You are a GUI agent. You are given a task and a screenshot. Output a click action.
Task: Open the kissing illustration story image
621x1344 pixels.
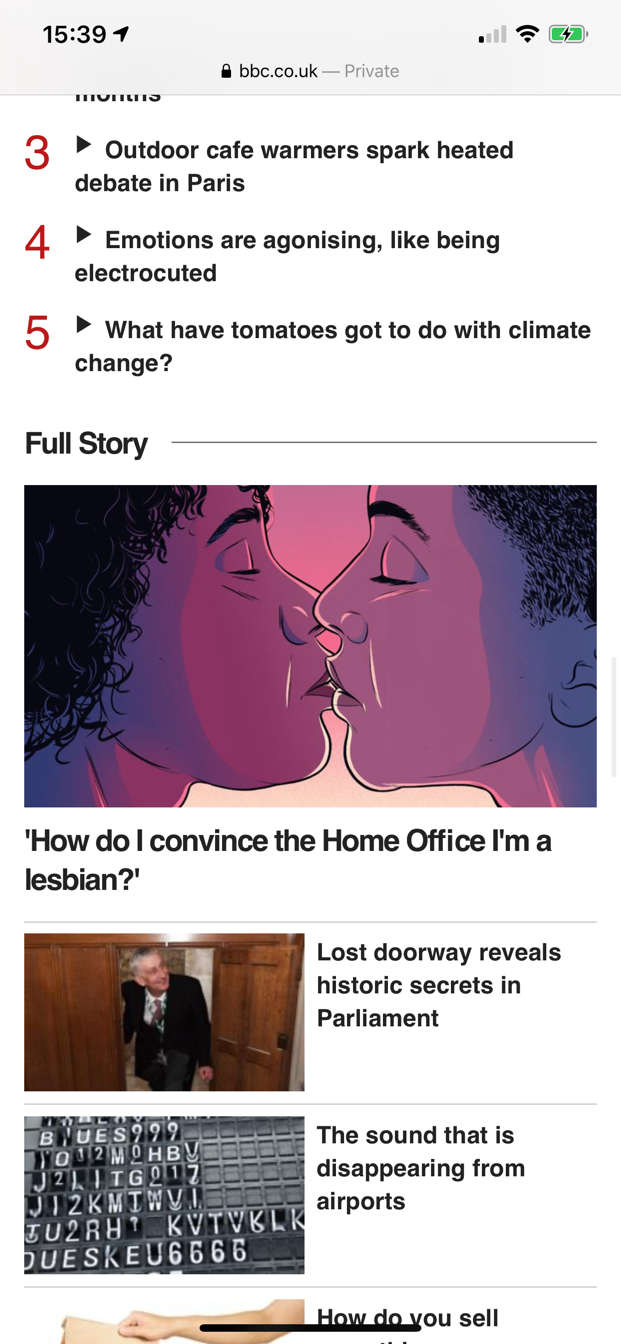[x=310, y=646]
